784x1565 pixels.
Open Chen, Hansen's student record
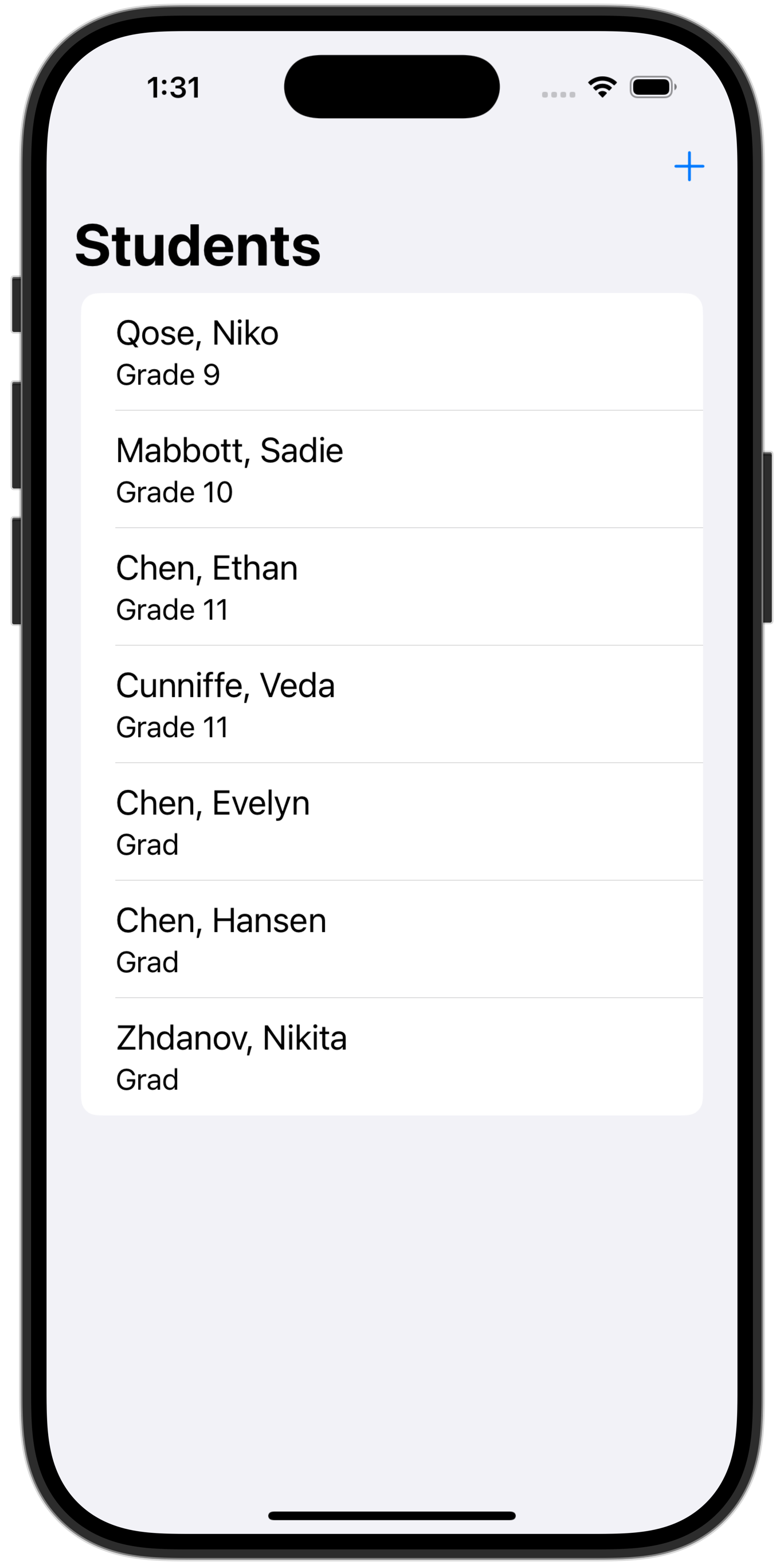tap(391, 939)
